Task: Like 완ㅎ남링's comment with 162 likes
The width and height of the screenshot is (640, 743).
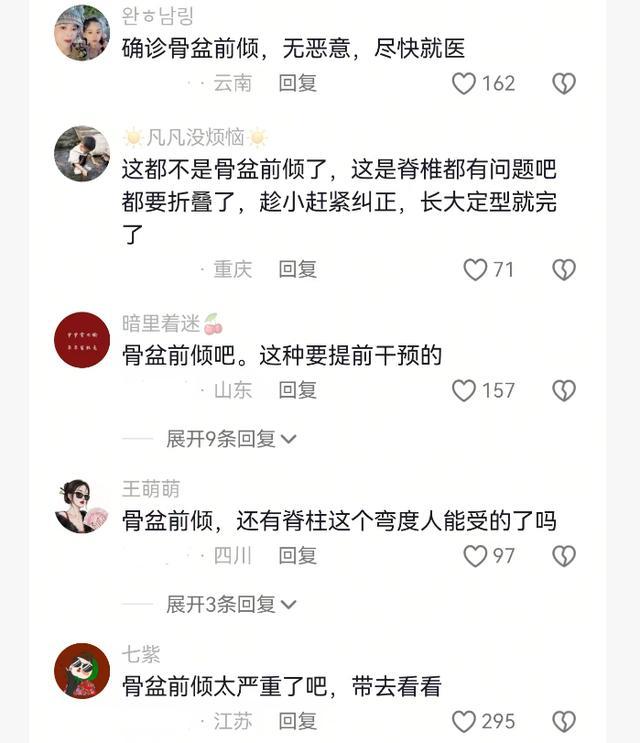Action: coord(463,84)
